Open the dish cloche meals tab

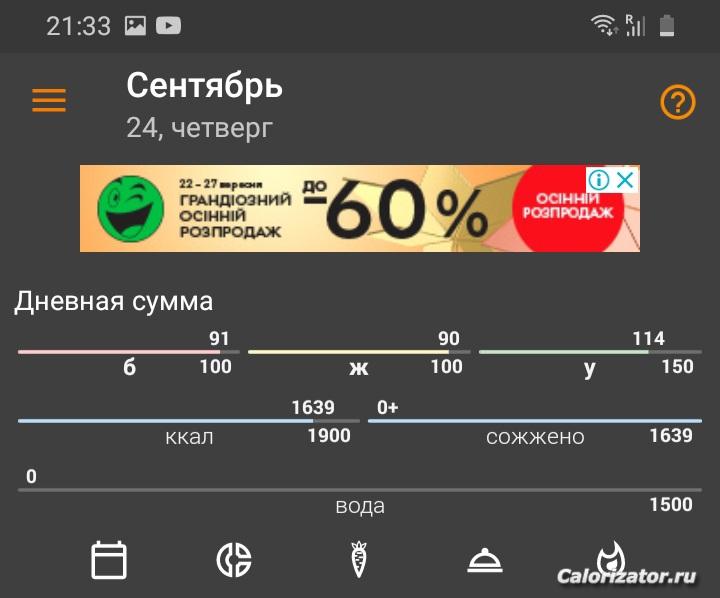pyautogui.click(x=485, y=560)
